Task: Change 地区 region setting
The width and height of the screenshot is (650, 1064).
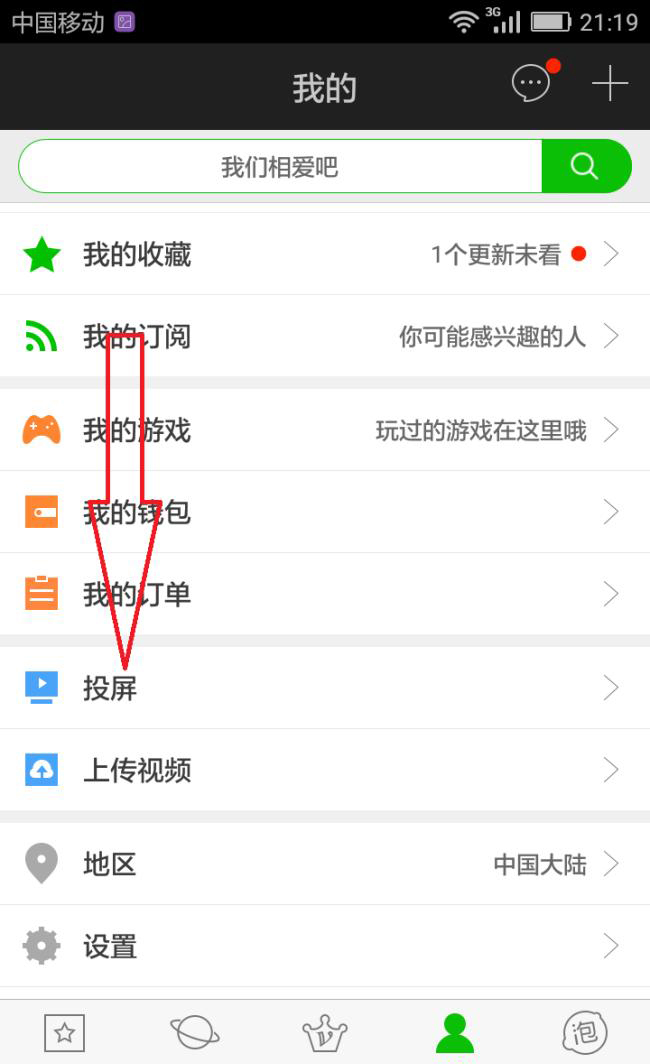Action: pyautogui.click(x=325, y=864)
